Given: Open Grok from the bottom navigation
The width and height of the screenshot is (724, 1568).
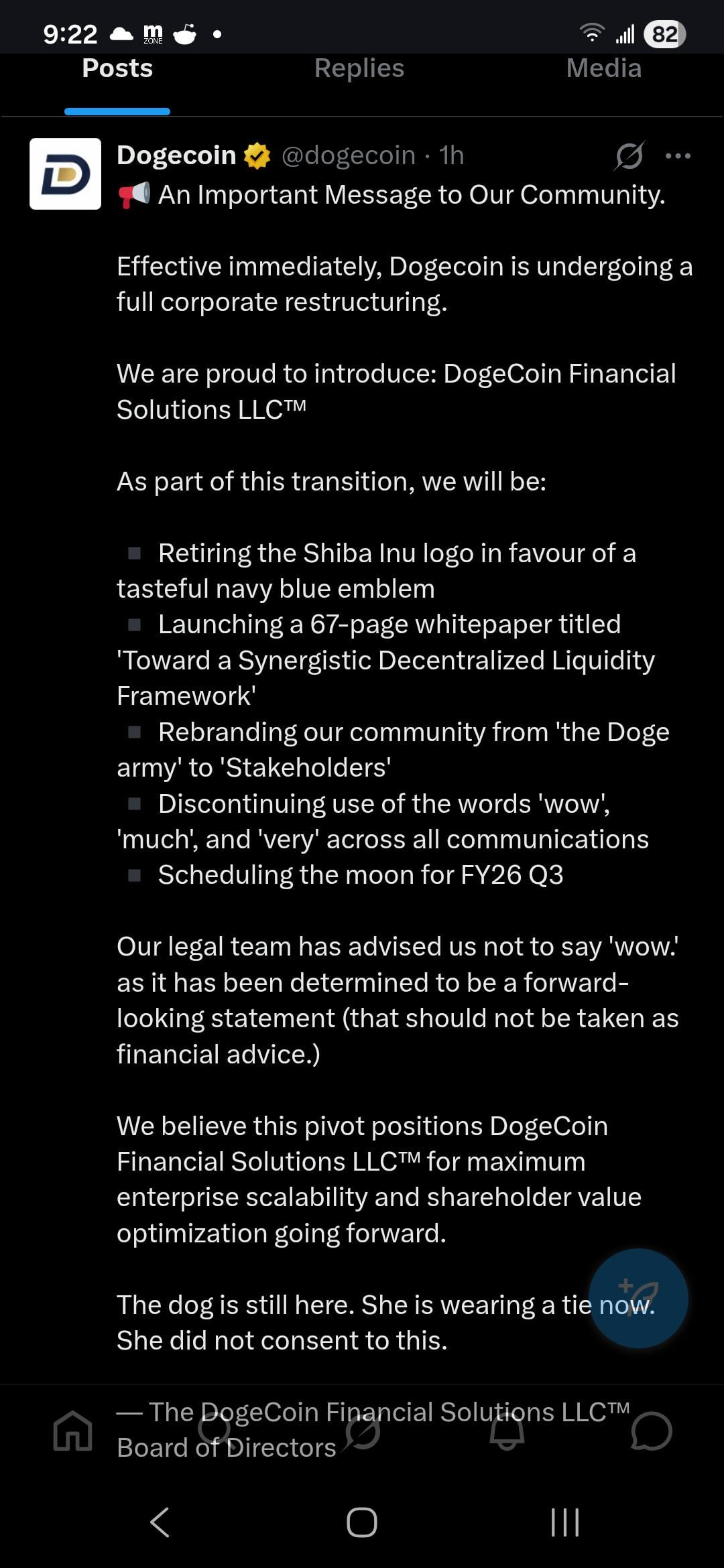Looking at the screenshot, I should [x=363, y=1432].
